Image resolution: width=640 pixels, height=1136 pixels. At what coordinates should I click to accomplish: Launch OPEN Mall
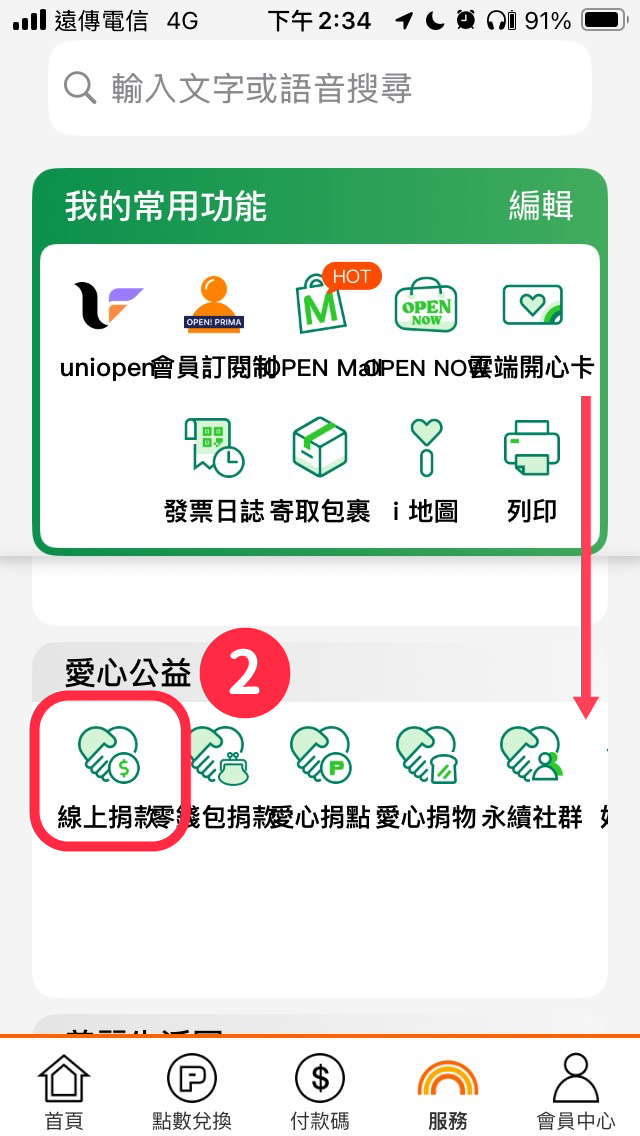point(322,320)
